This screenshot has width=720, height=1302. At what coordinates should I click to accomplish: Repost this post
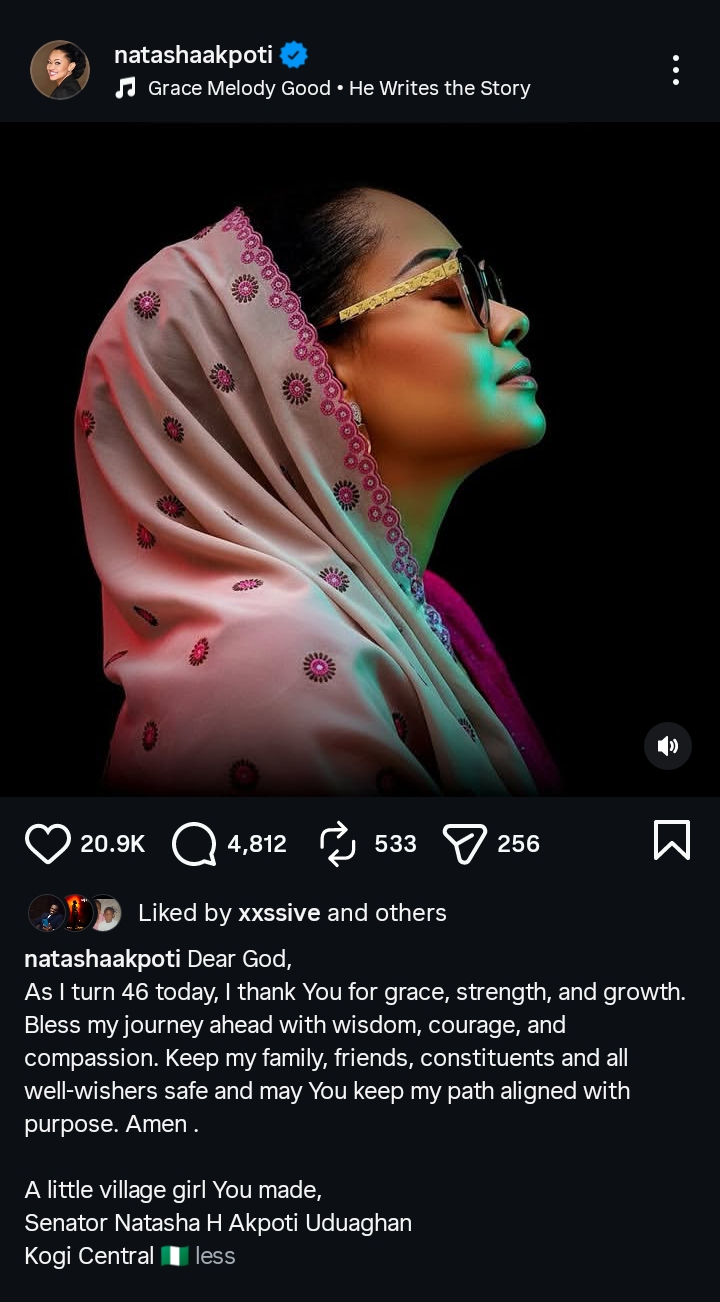[x=338, y=844]
